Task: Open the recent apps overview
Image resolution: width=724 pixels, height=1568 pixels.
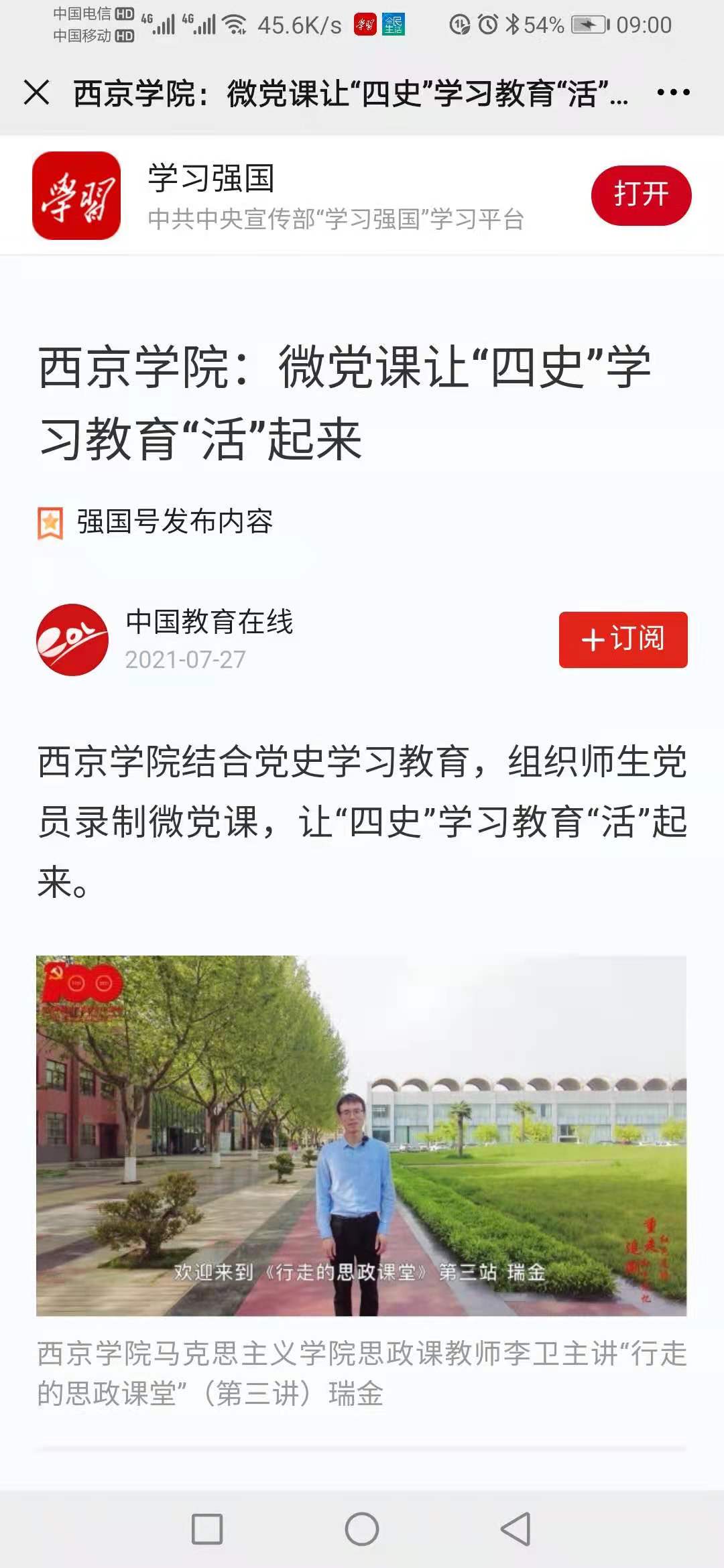Action: coord(207,1528)
